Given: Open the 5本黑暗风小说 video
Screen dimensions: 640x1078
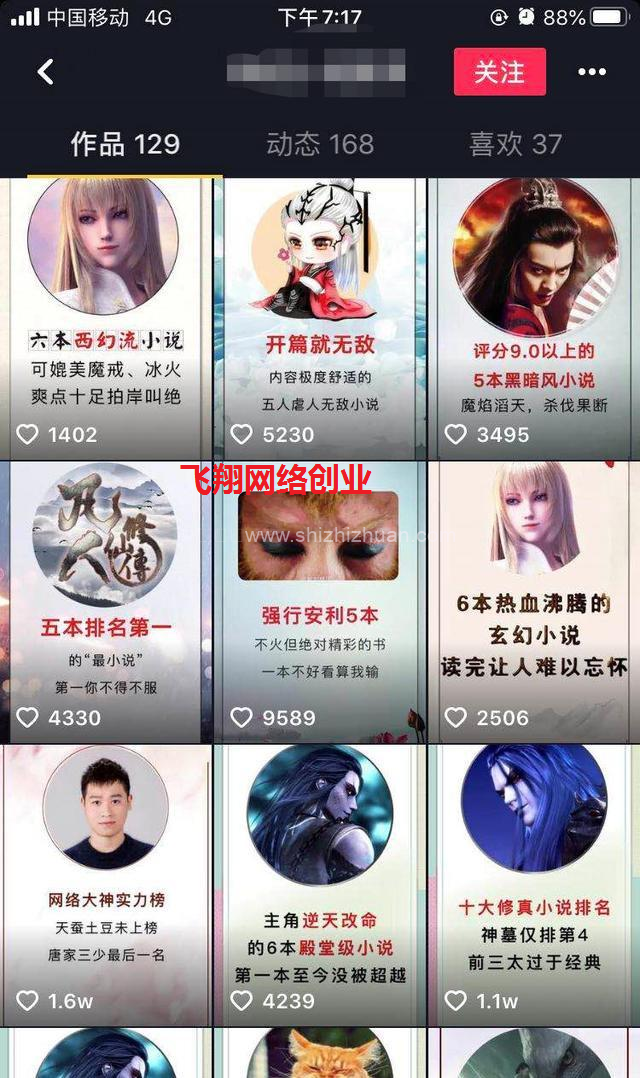Looking at the screenshot, I should (533, 318).
